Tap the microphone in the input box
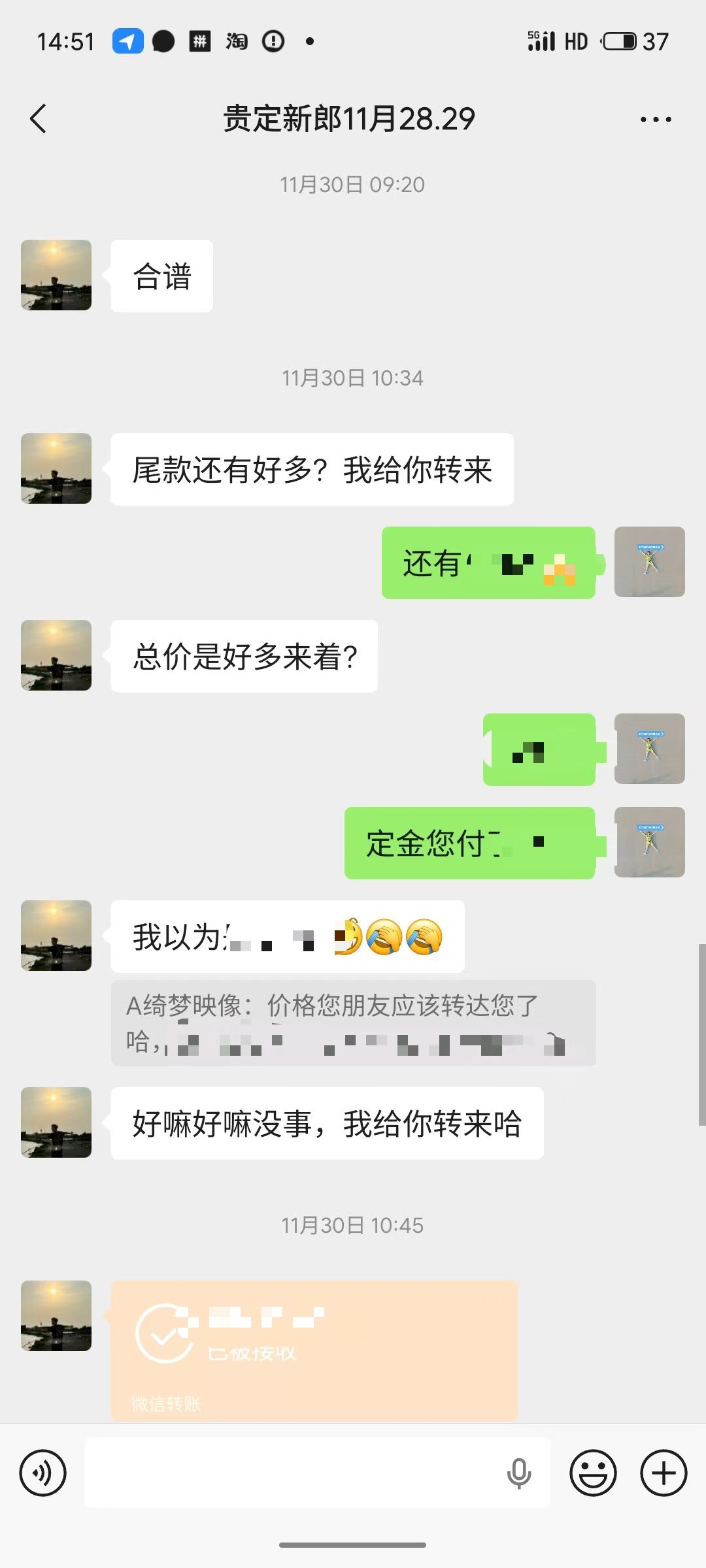 pyautogui.click(x=519, y=1473)
